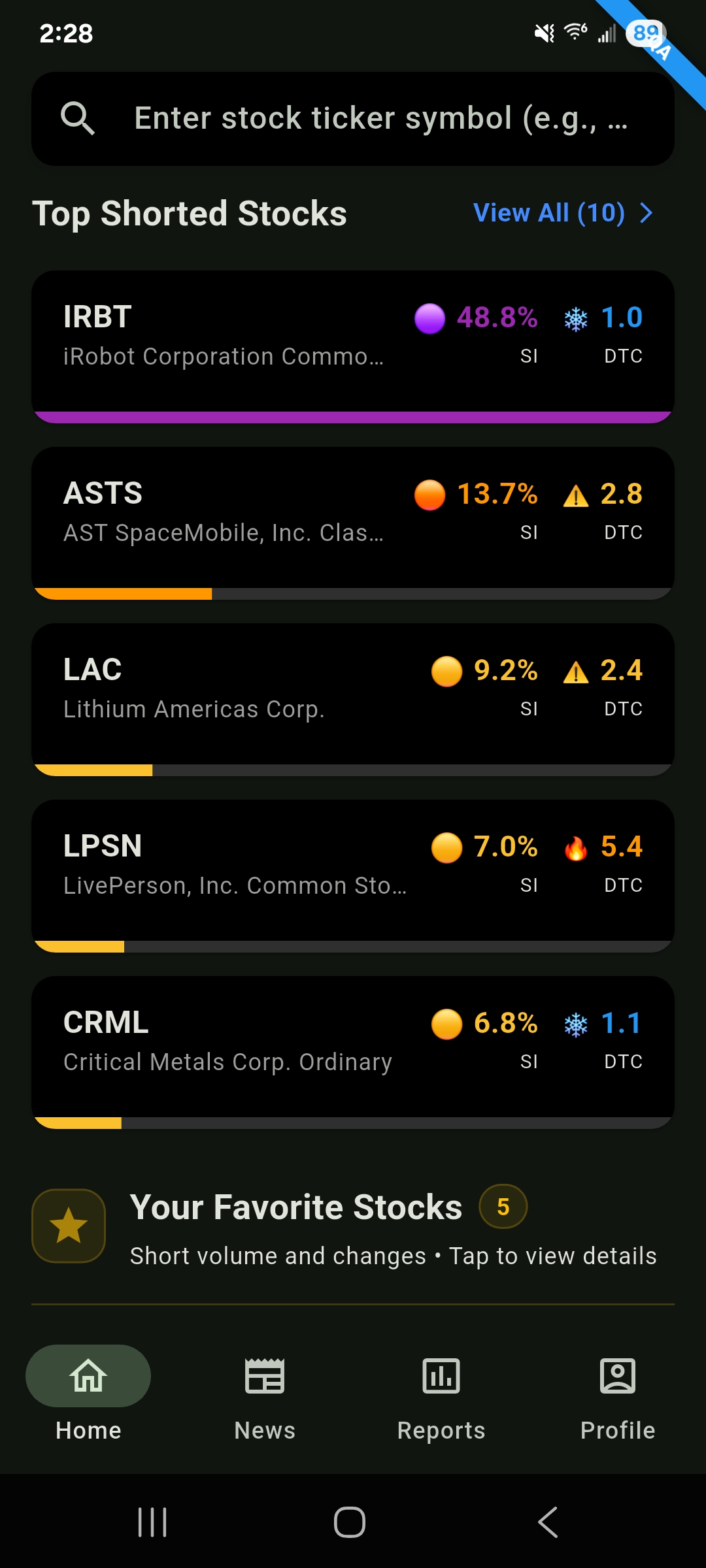706x1568 pixels.
Task: Click the orange SI indicator dot on ASTS
Action: tap(431, 495)
